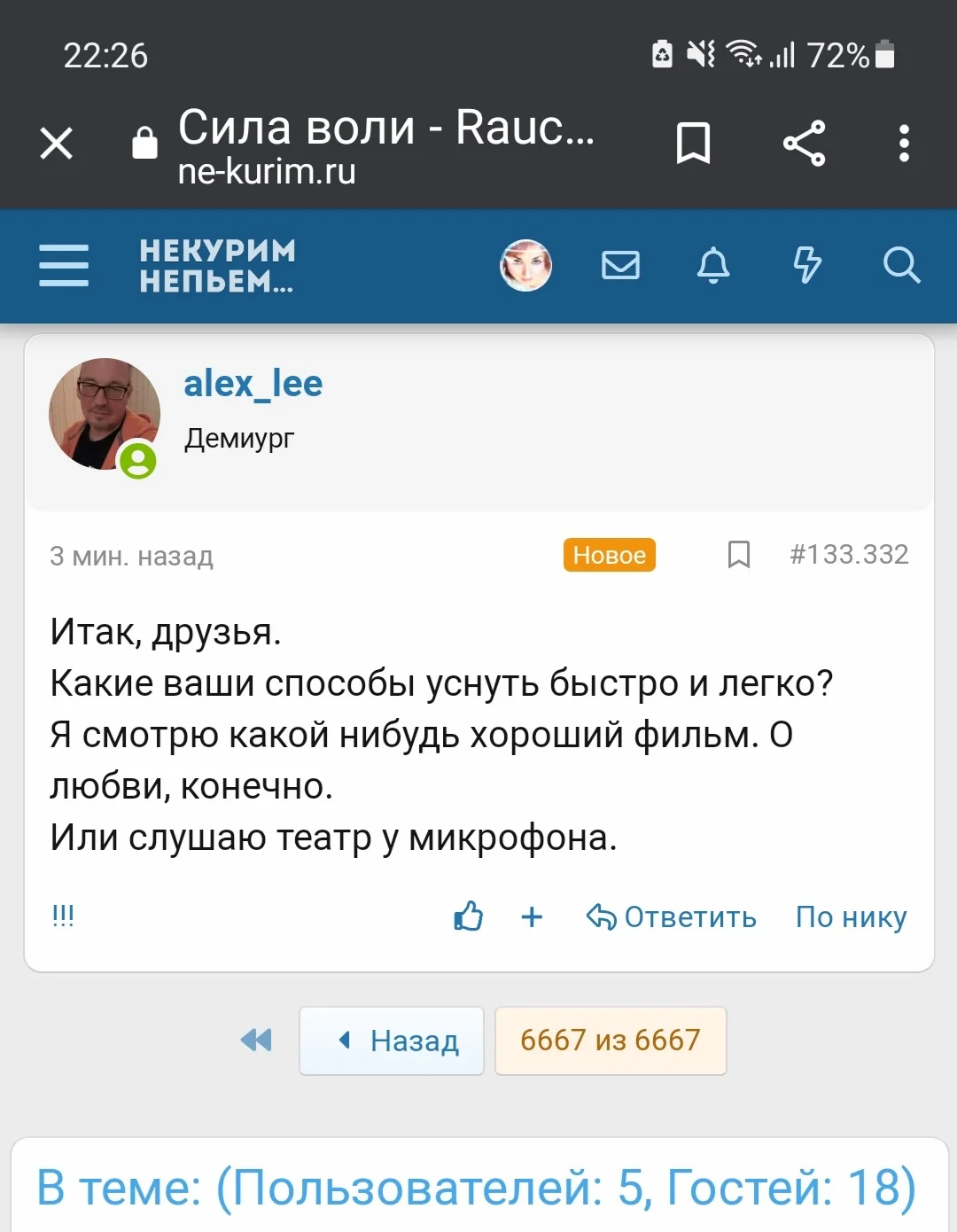
Task: Share the page via the share icon
Action: click(x=805, y=143)
